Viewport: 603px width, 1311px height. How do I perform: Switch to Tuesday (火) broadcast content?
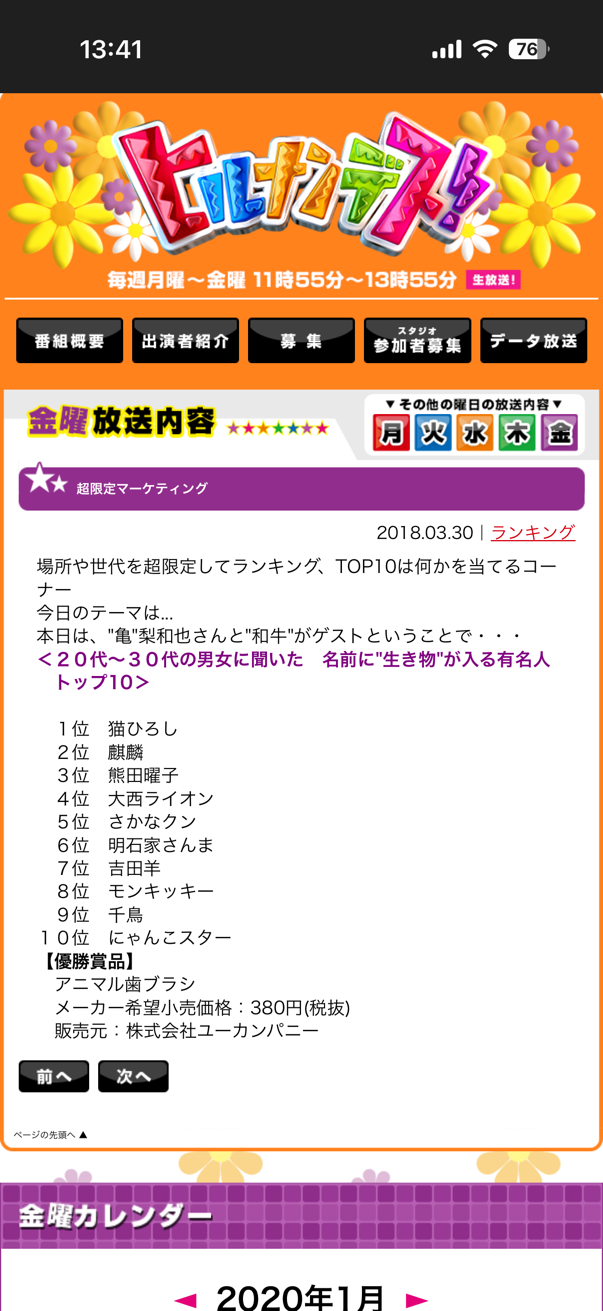pos(433,434)
